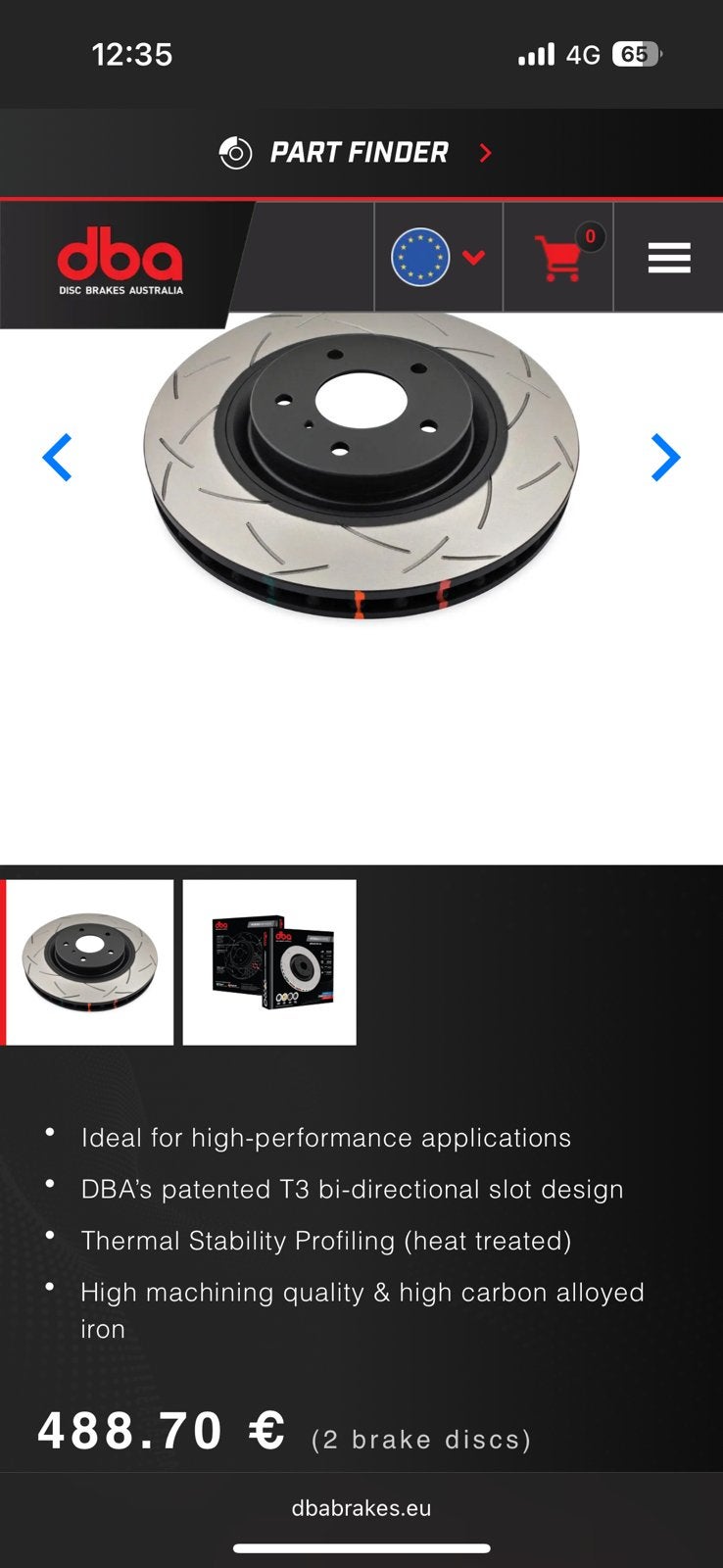Viewport: 723px width, 1568px height.
Task: Select the packaging box thumbnail
Action: 269,962
